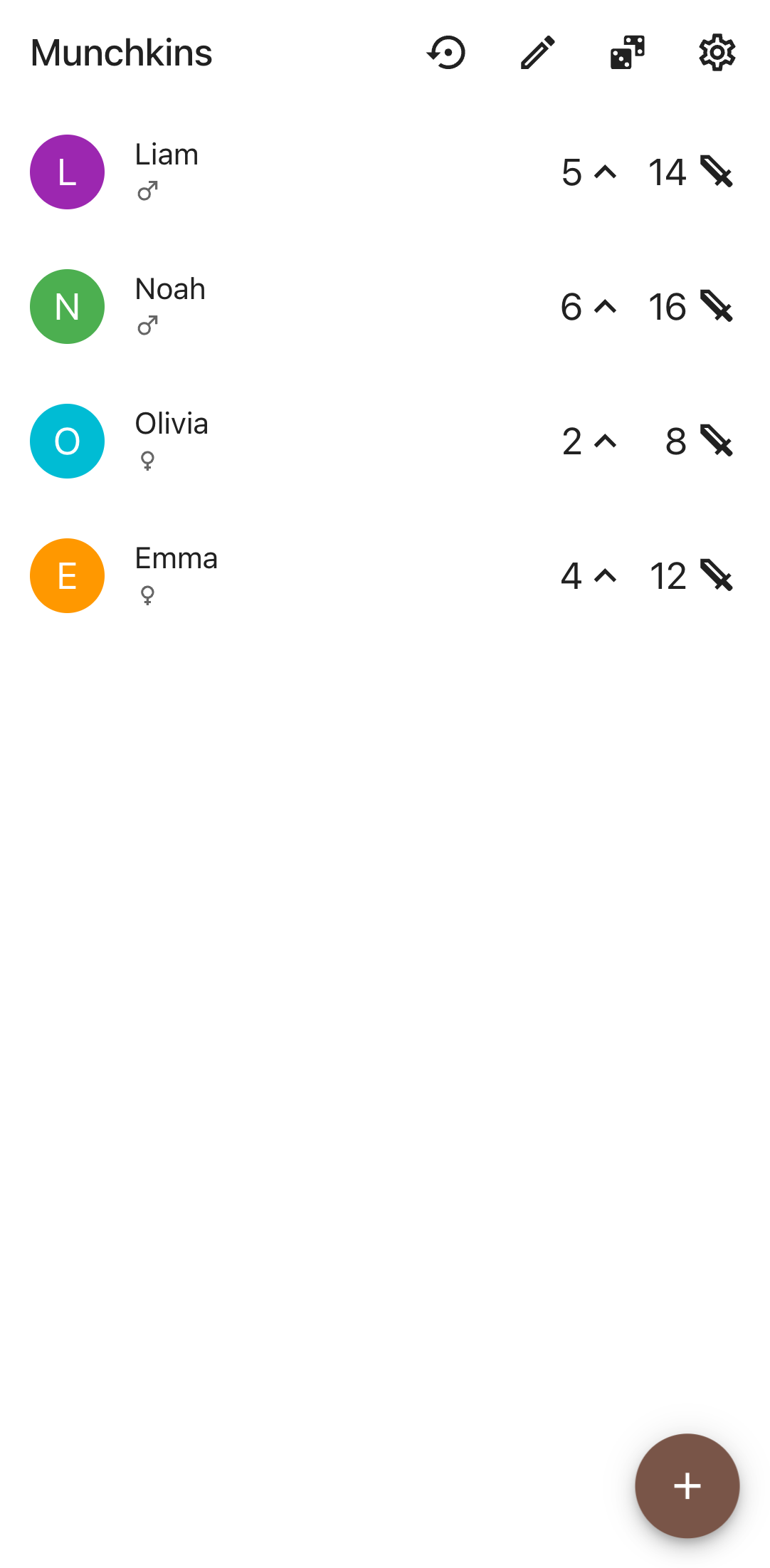This screenshot has width=770, height=1568.
Task: Select Noah in the player list
Action: click(x=385, y=307)
